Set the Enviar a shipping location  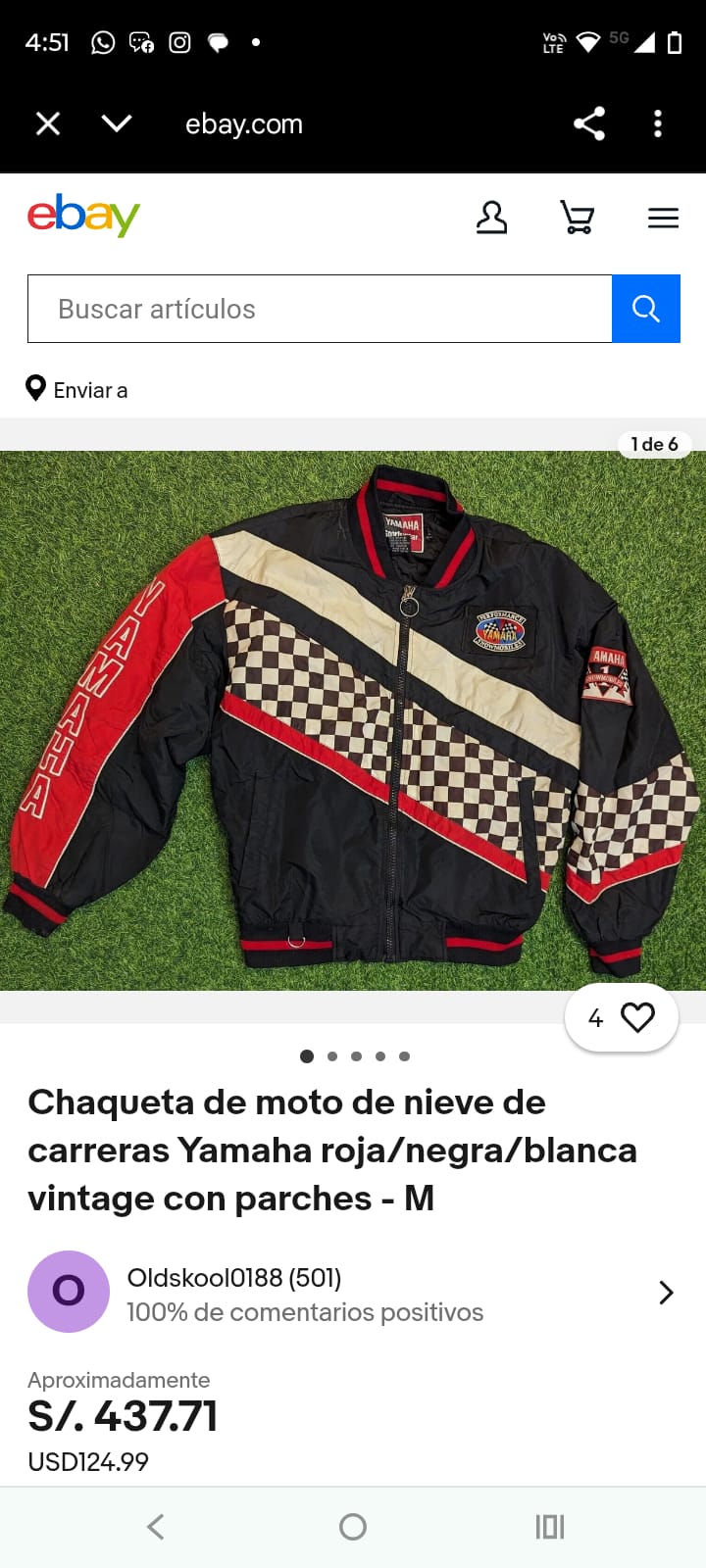pos(77,390)
